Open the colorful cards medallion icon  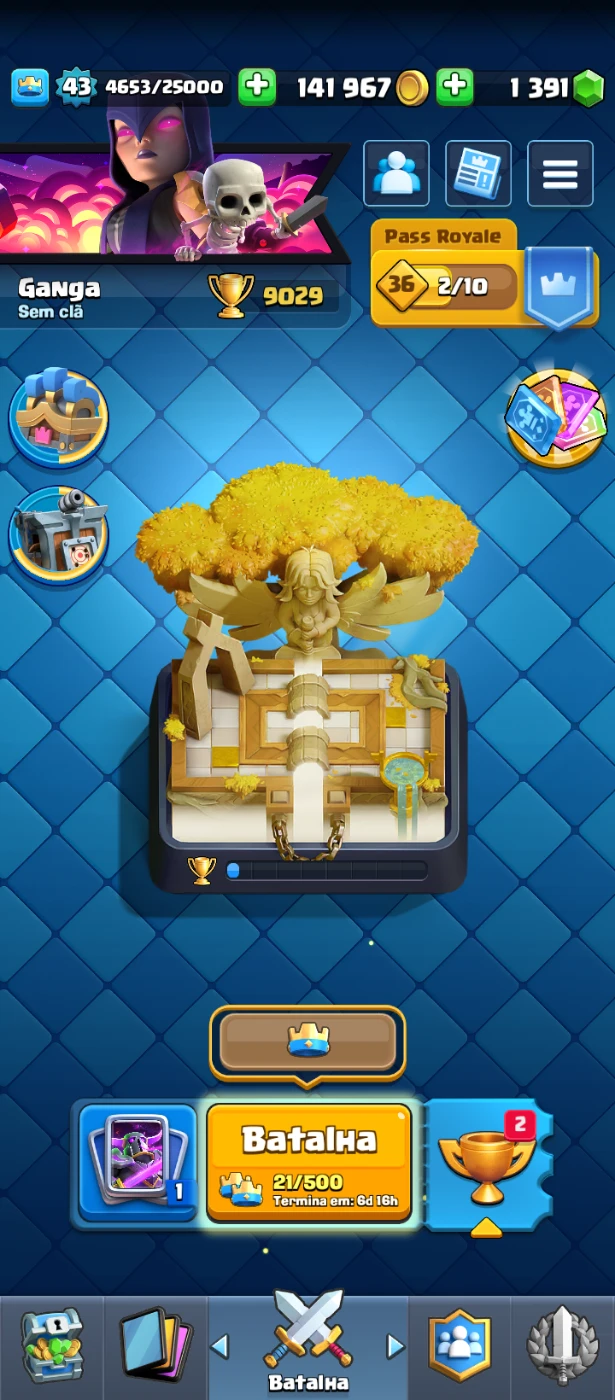coord(555,418)
